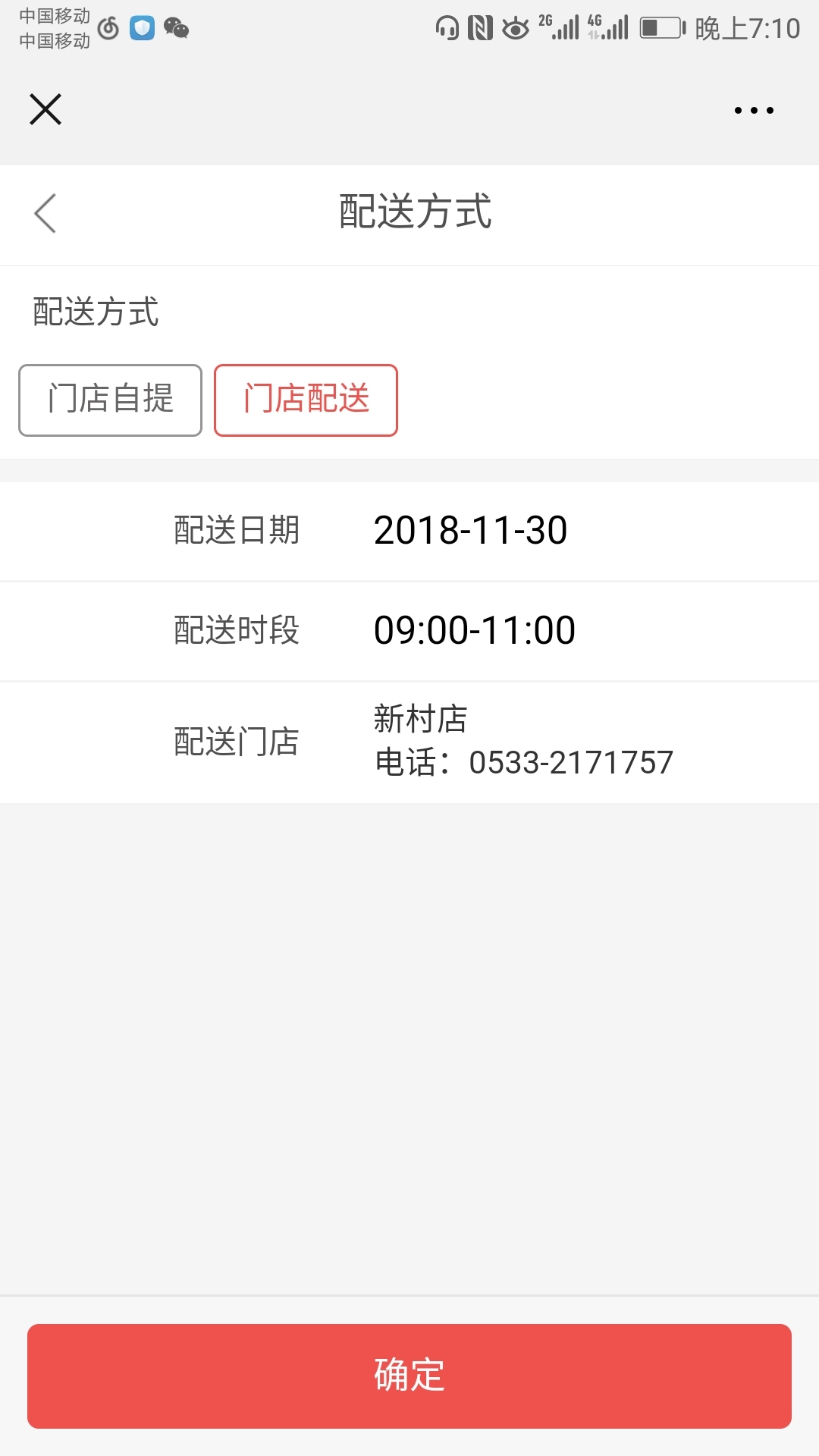Tap the 4G signal strength icon
Viewport: 819px width, 1456px height.
[x=607, y=29]
